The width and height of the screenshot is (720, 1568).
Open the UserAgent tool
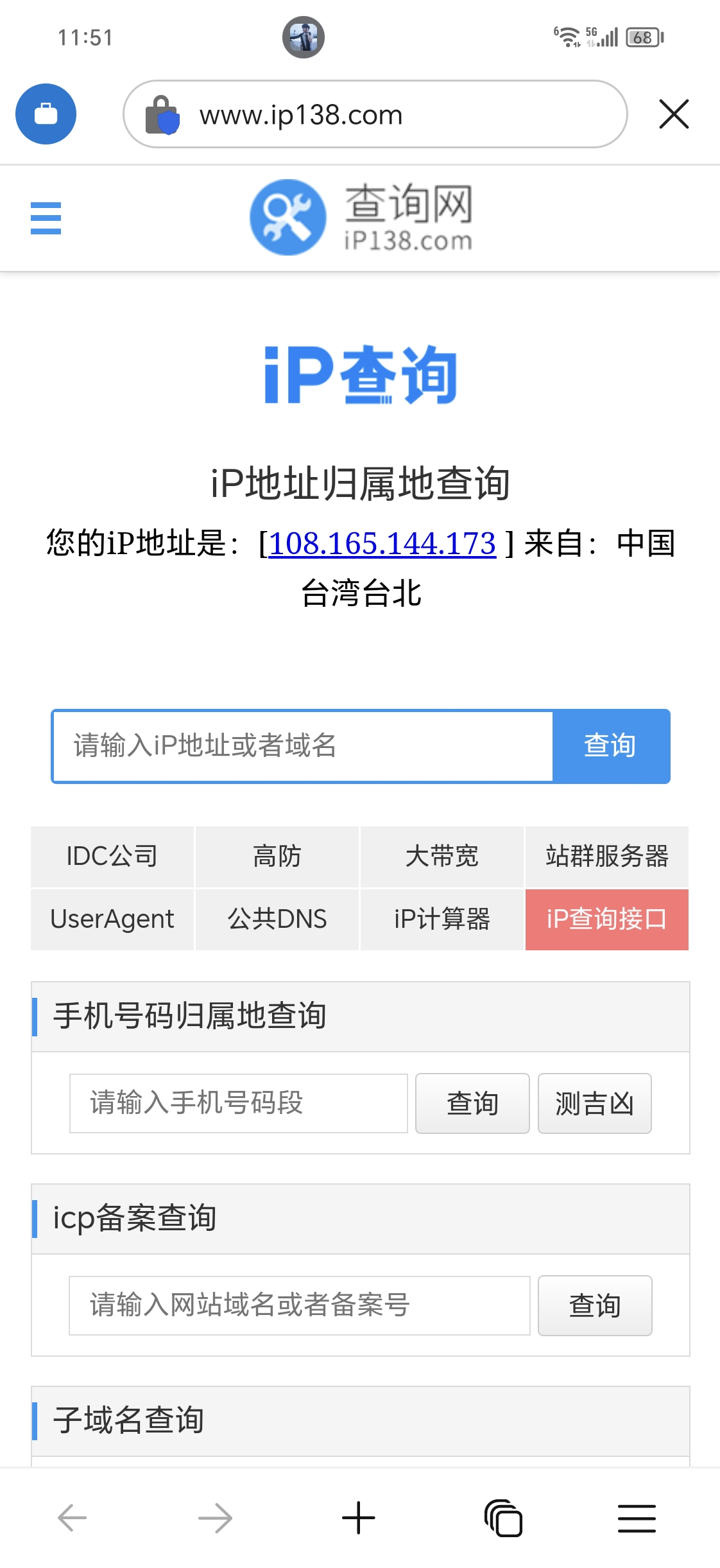(x=112, y=919)
